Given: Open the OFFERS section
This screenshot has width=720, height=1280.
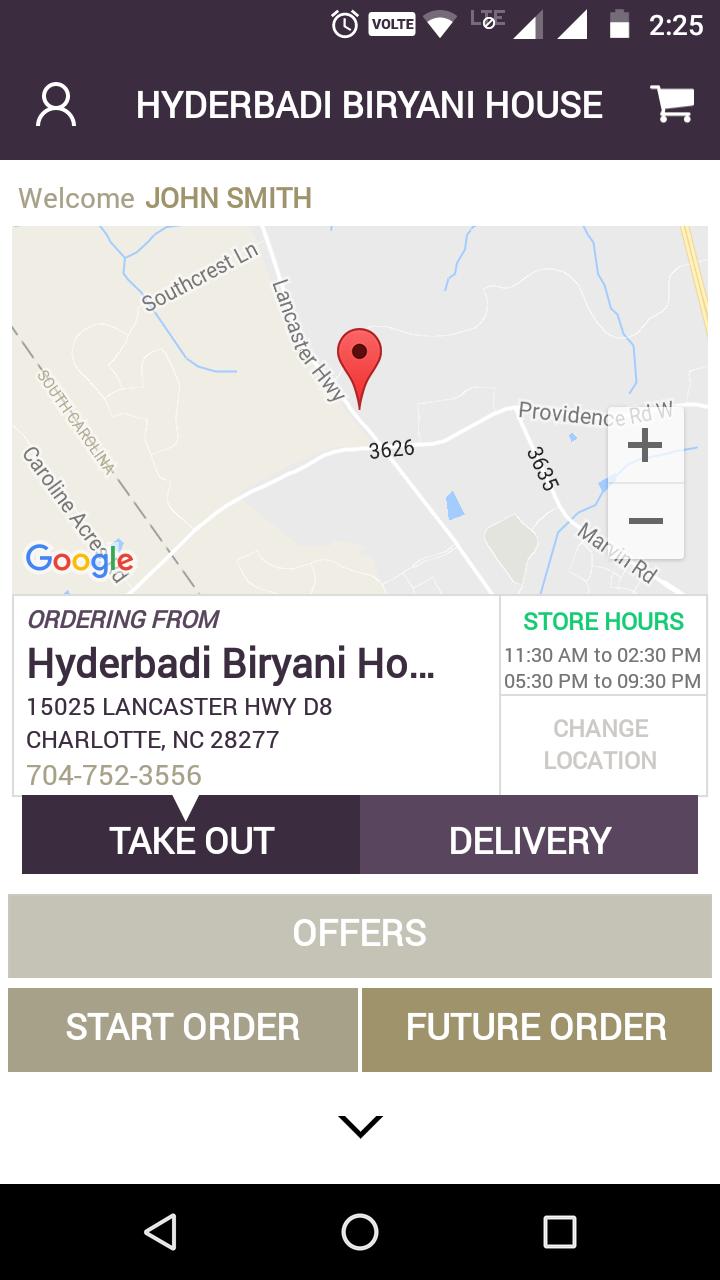Looking at the screenshot, I should tap(360, 933).
